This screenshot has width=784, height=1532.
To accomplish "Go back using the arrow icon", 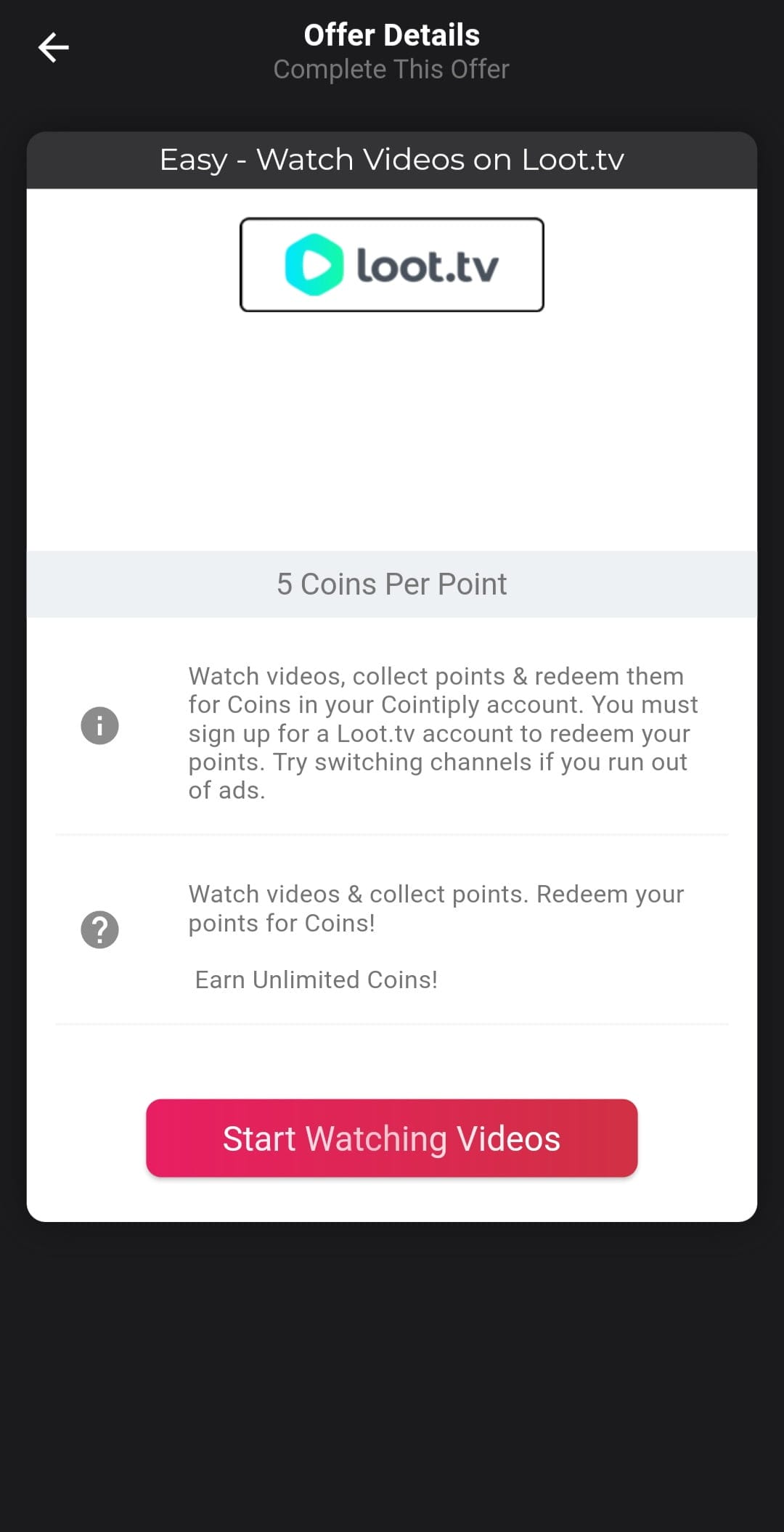I will click(x=53, y=48).
